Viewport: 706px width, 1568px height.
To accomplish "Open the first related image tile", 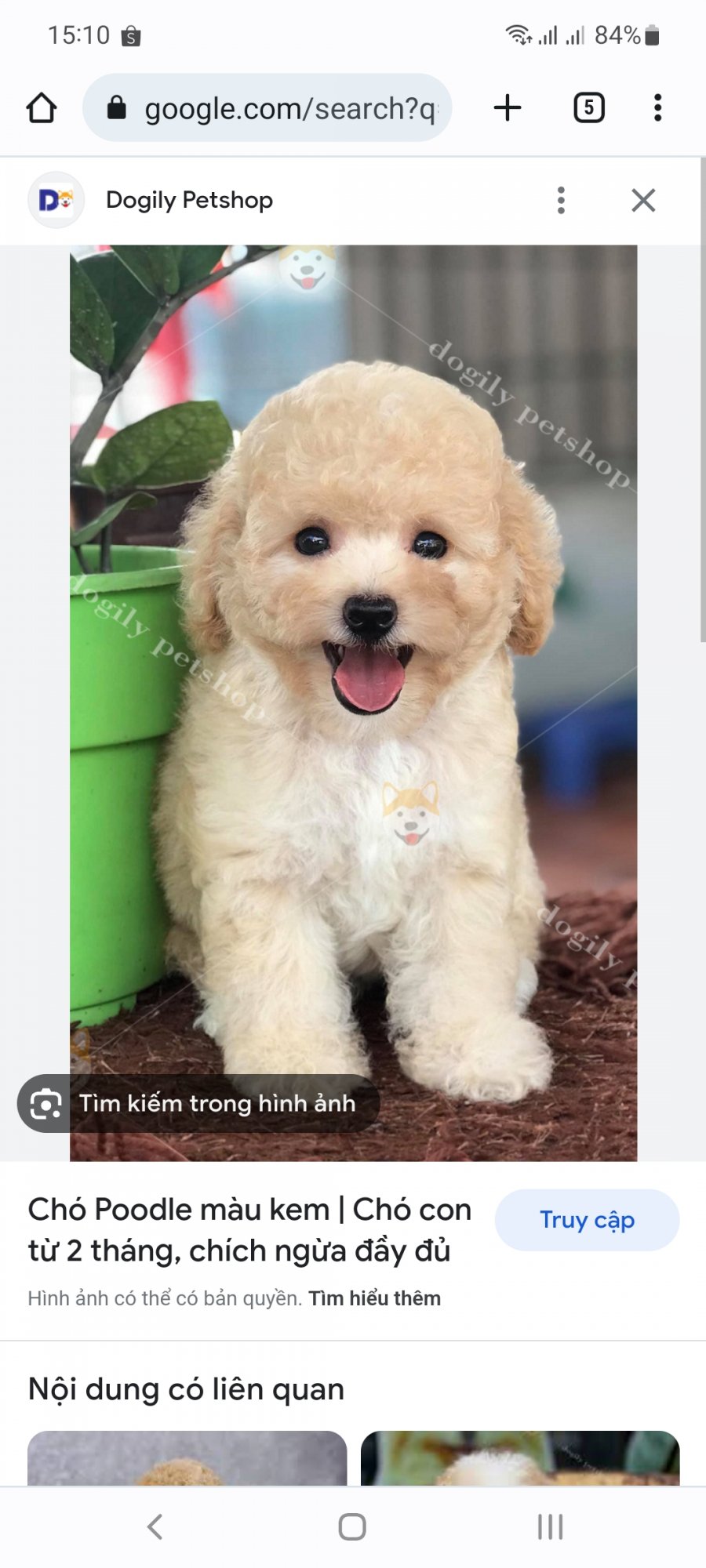I will click(x=187, y=1458).
